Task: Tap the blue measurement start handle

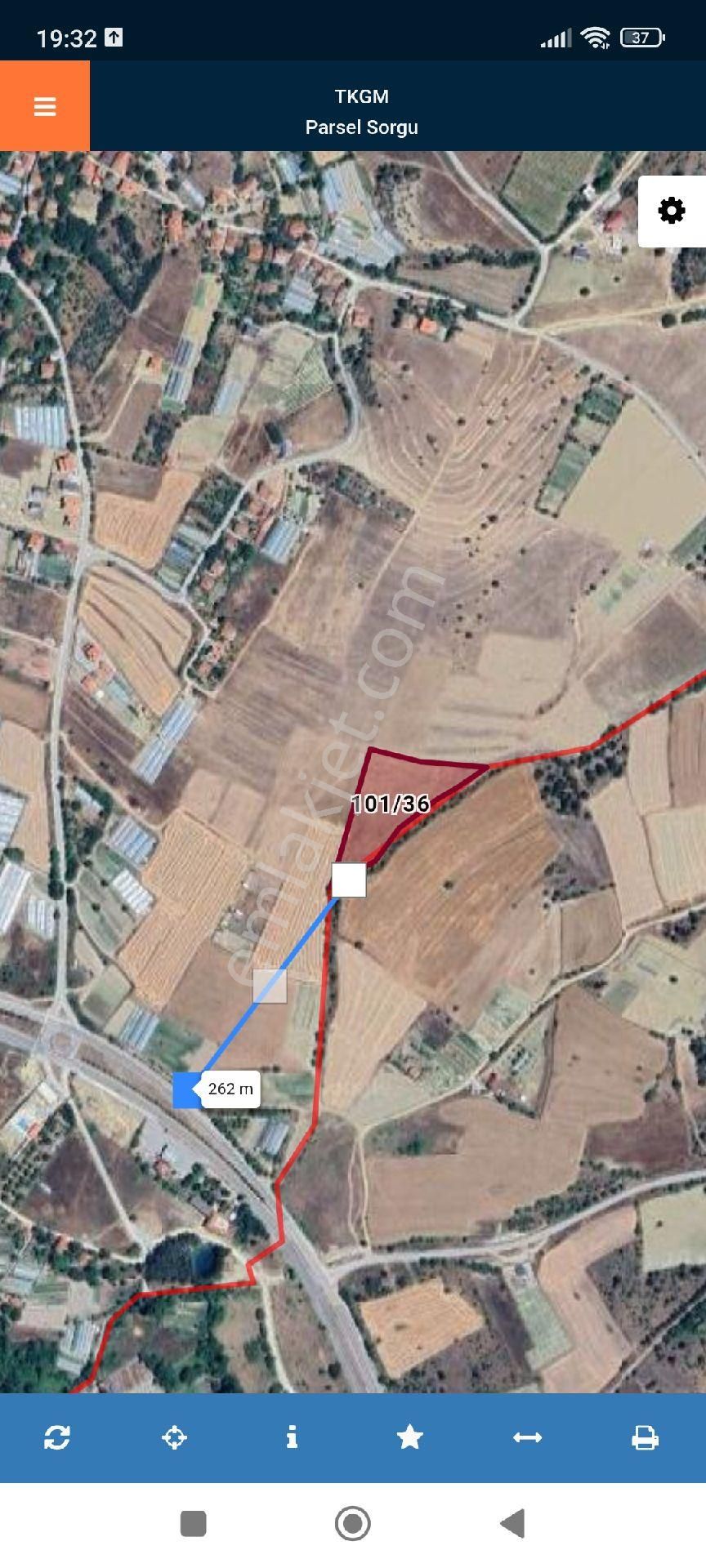Action: (x=187, y=1090)
